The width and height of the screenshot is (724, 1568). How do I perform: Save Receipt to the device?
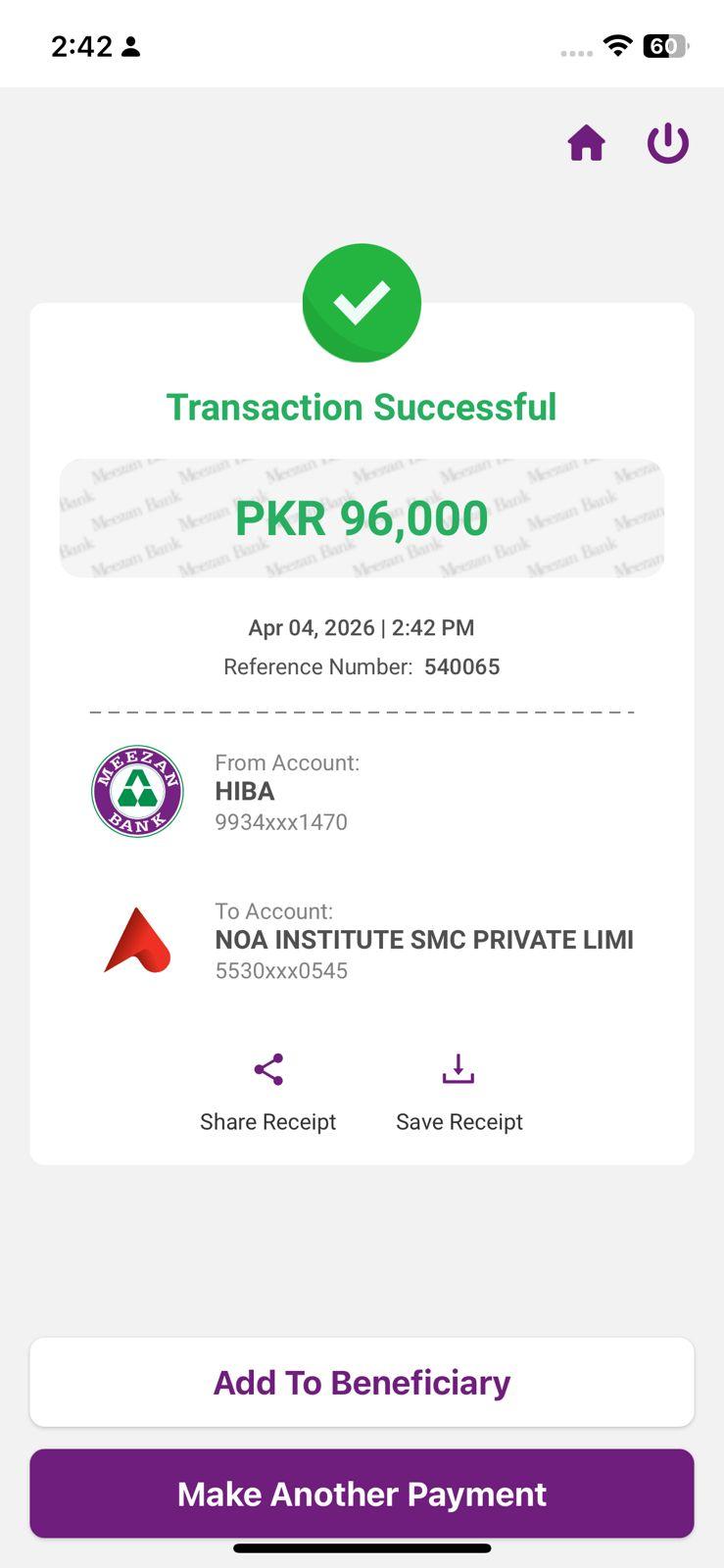tap(459, 1091)
